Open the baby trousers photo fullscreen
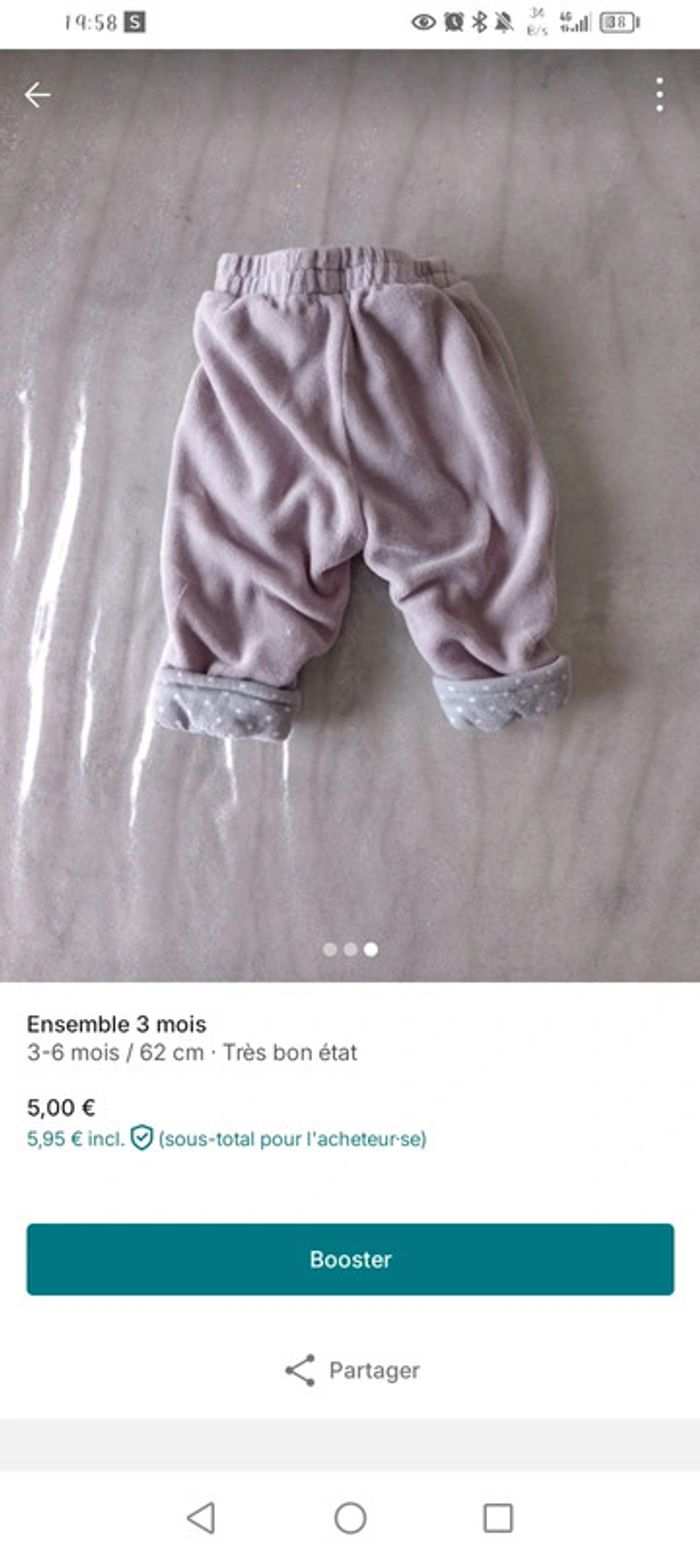This screenshot has width=700, height=1556. [x=360, y=490]
